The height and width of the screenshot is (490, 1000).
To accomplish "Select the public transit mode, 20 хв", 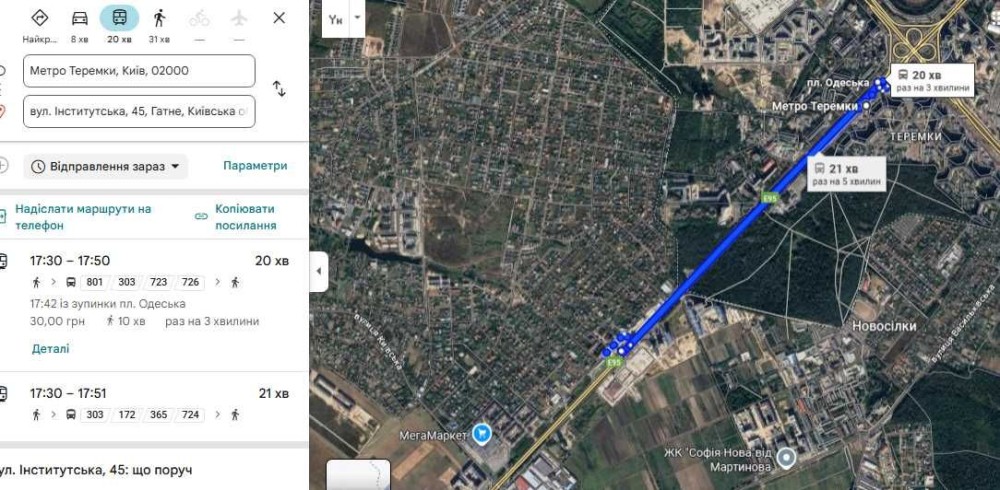I will [x=119, y=24].
